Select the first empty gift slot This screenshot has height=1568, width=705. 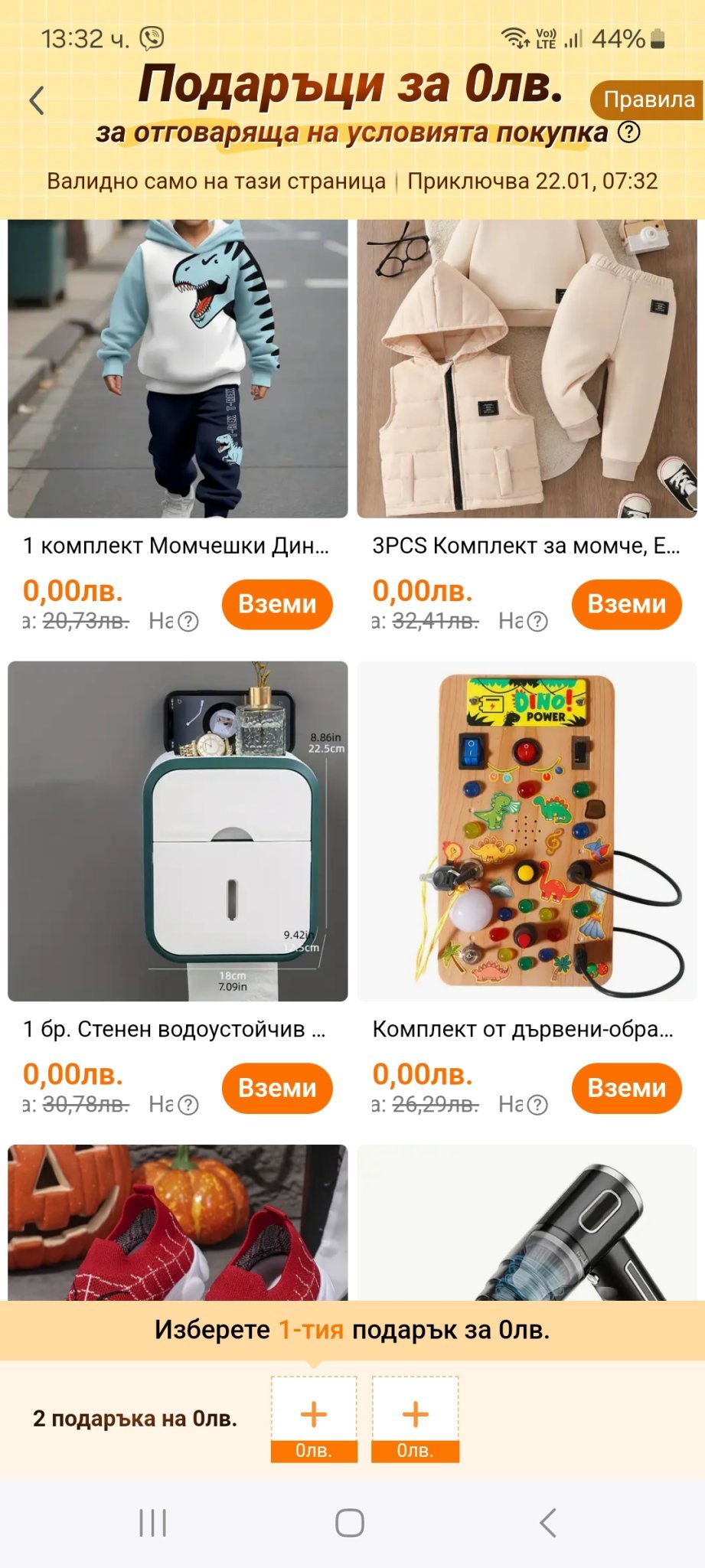[314, 1418]
